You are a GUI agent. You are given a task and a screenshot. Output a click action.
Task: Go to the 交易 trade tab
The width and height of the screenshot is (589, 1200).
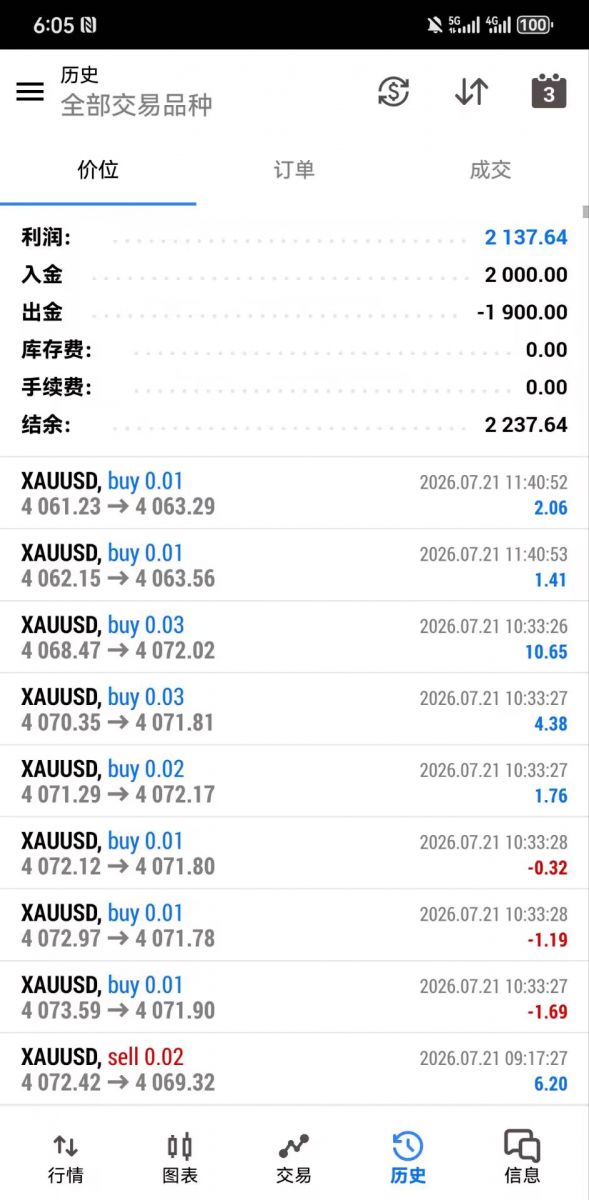pyautogui.click(x=294, y=1158)
